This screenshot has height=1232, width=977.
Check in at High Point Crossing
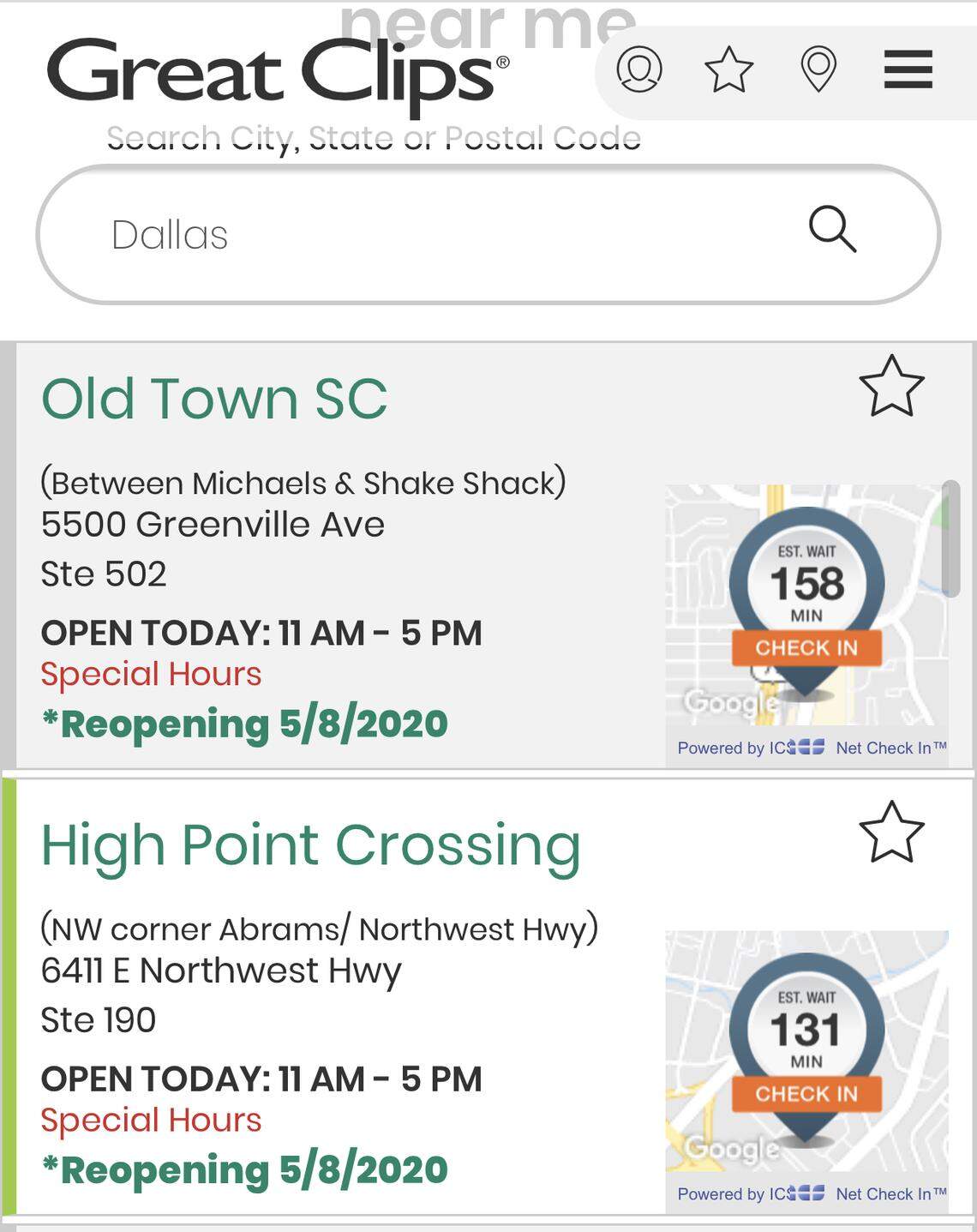(806, 1094)
